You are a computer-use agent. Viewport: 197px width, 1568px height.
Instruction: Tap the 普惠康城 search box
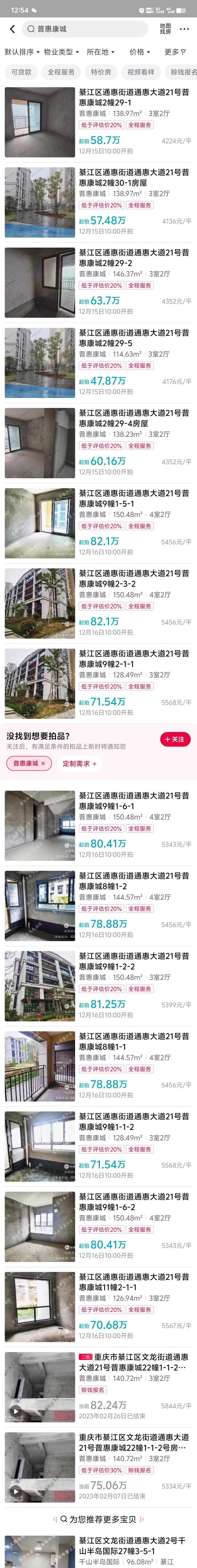pyautogui.click(x=85, y=29)
